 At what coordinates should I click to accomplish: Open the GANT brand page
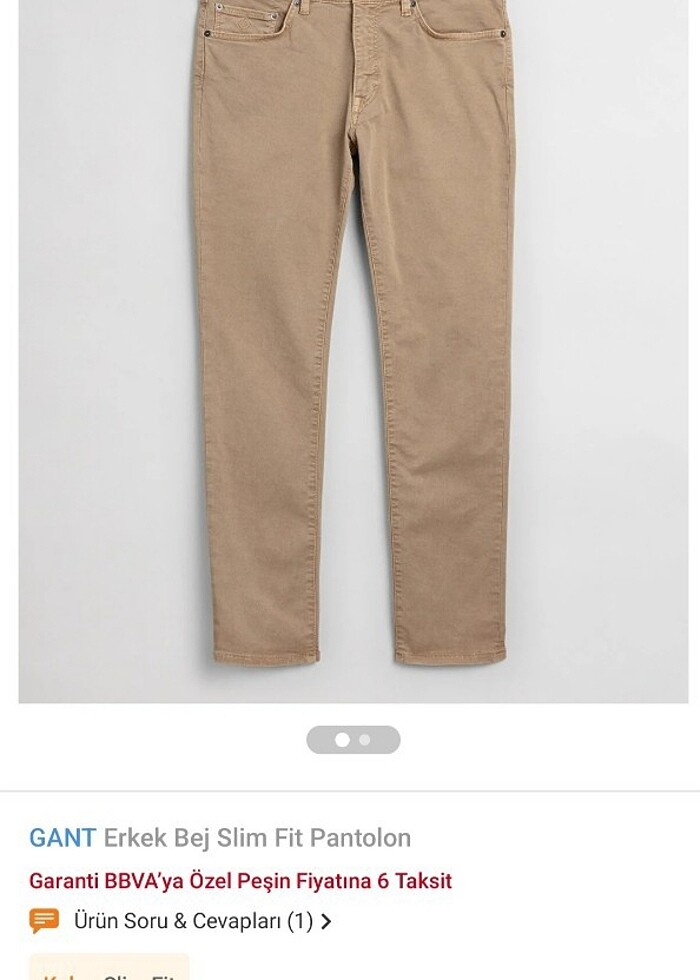(62, 838)
